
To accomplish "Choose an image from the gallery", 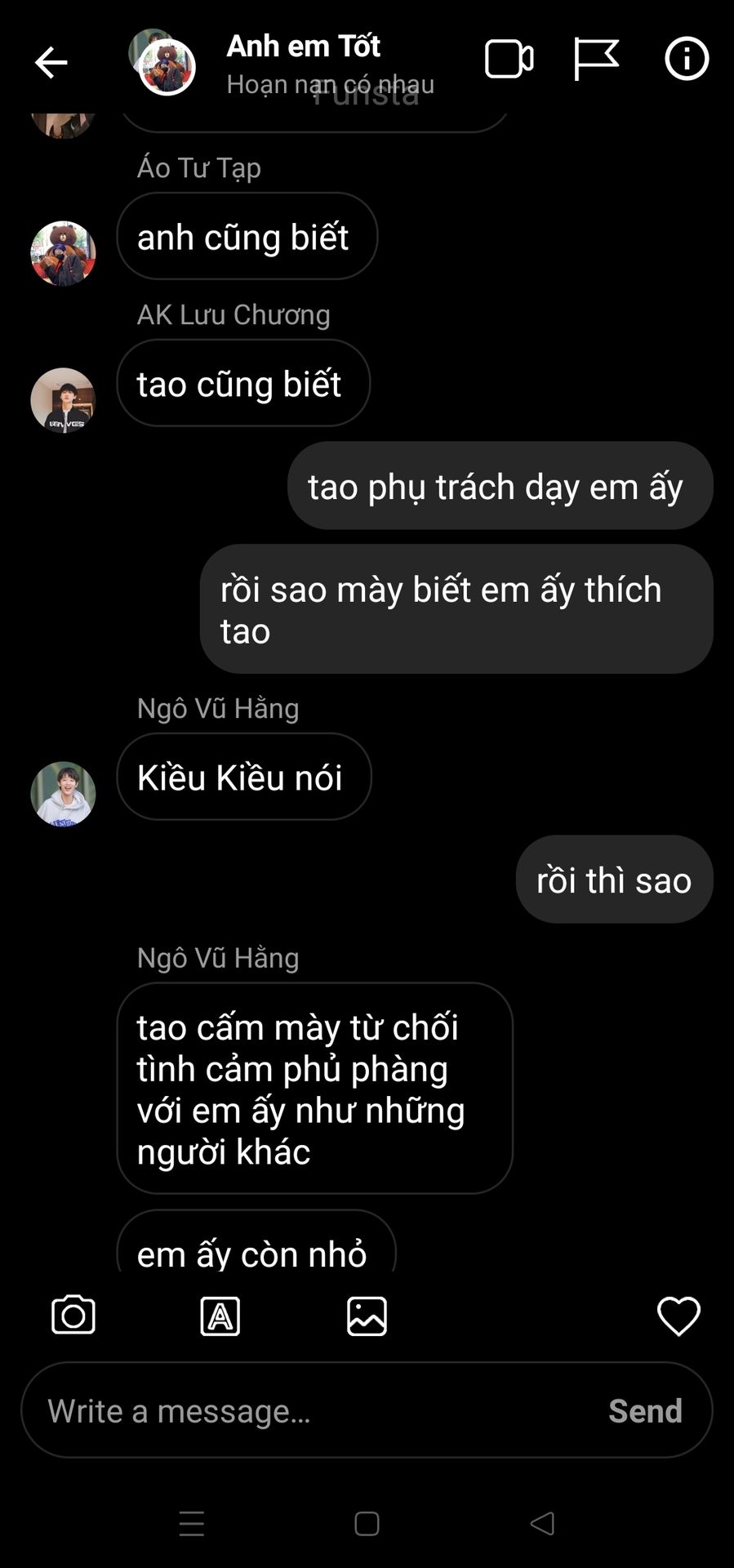I will (x=367, y=1316).
